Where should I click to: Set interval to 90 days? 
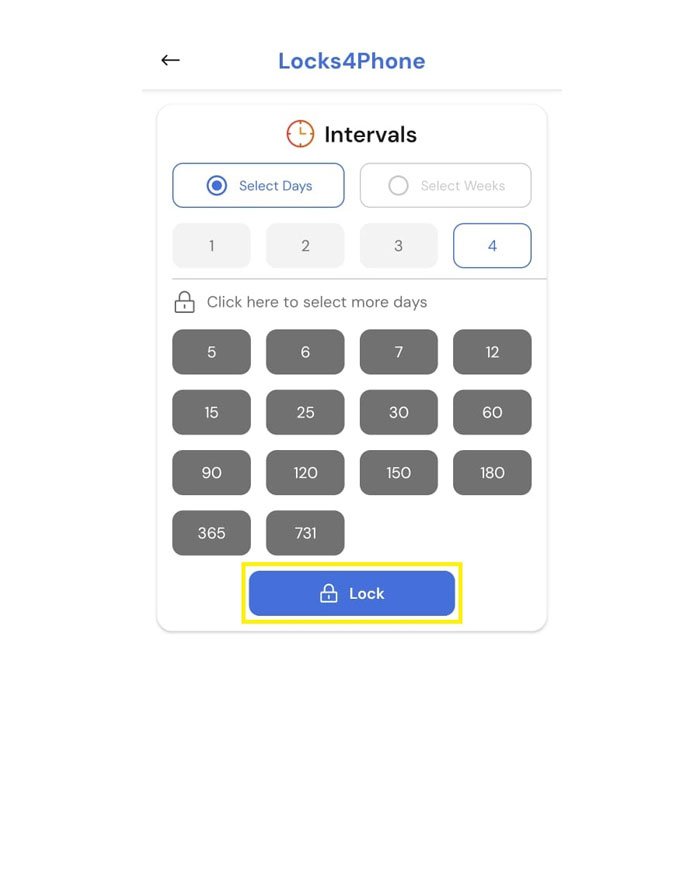211,473
